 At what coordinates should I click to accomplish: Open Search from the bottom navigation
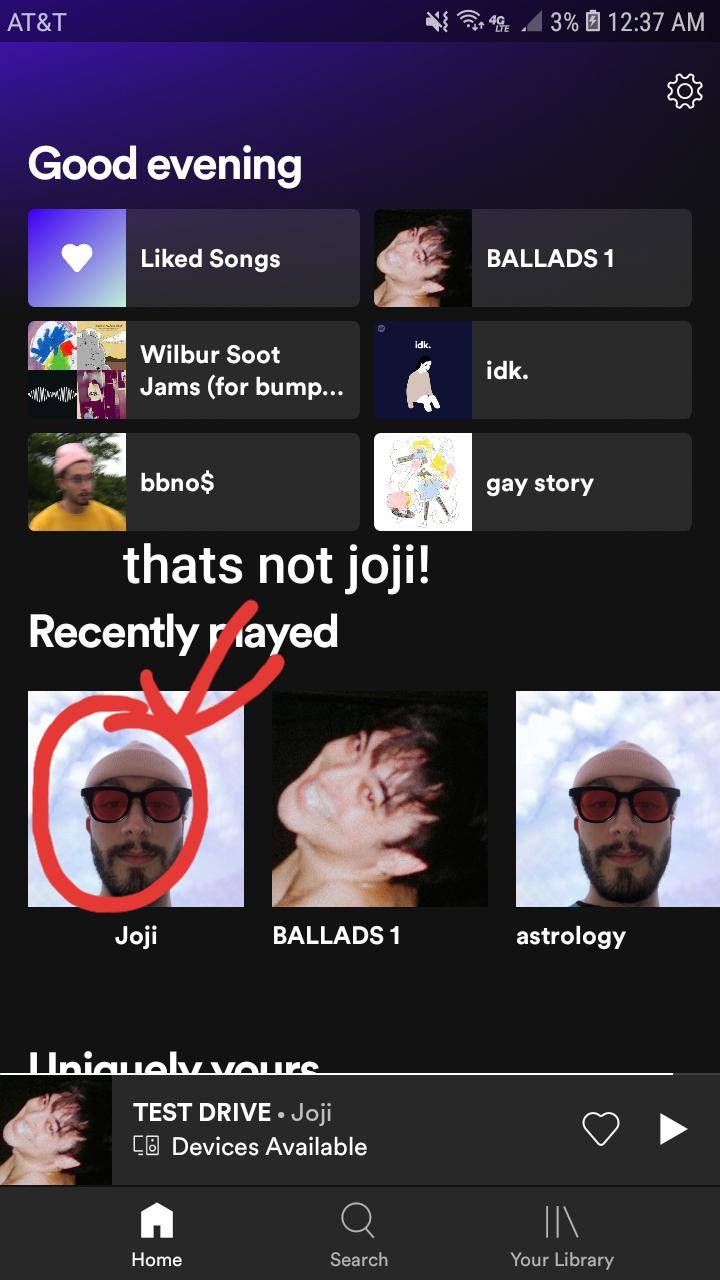click(358, 1232)
